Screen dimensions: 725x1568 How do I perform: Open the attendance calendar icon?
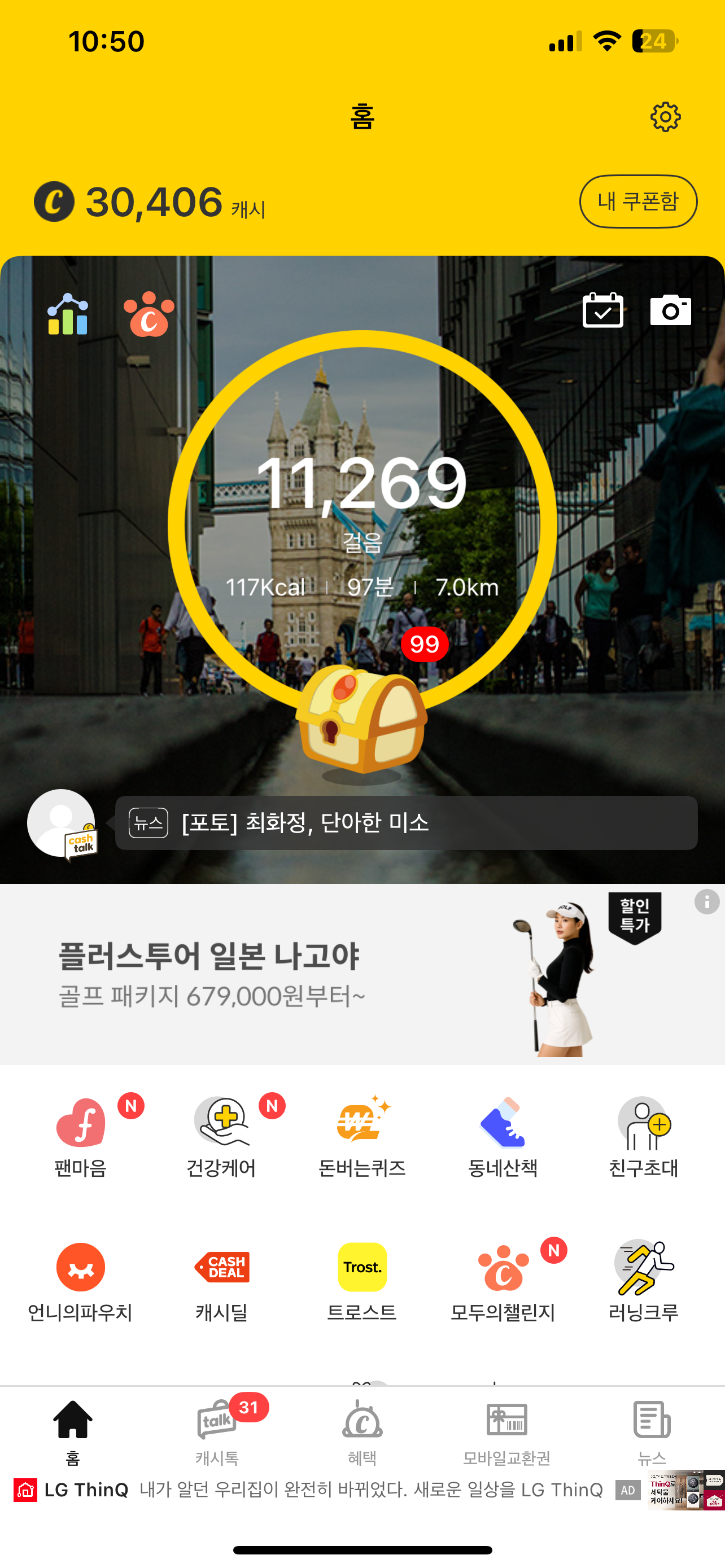(x=602, y=310)
